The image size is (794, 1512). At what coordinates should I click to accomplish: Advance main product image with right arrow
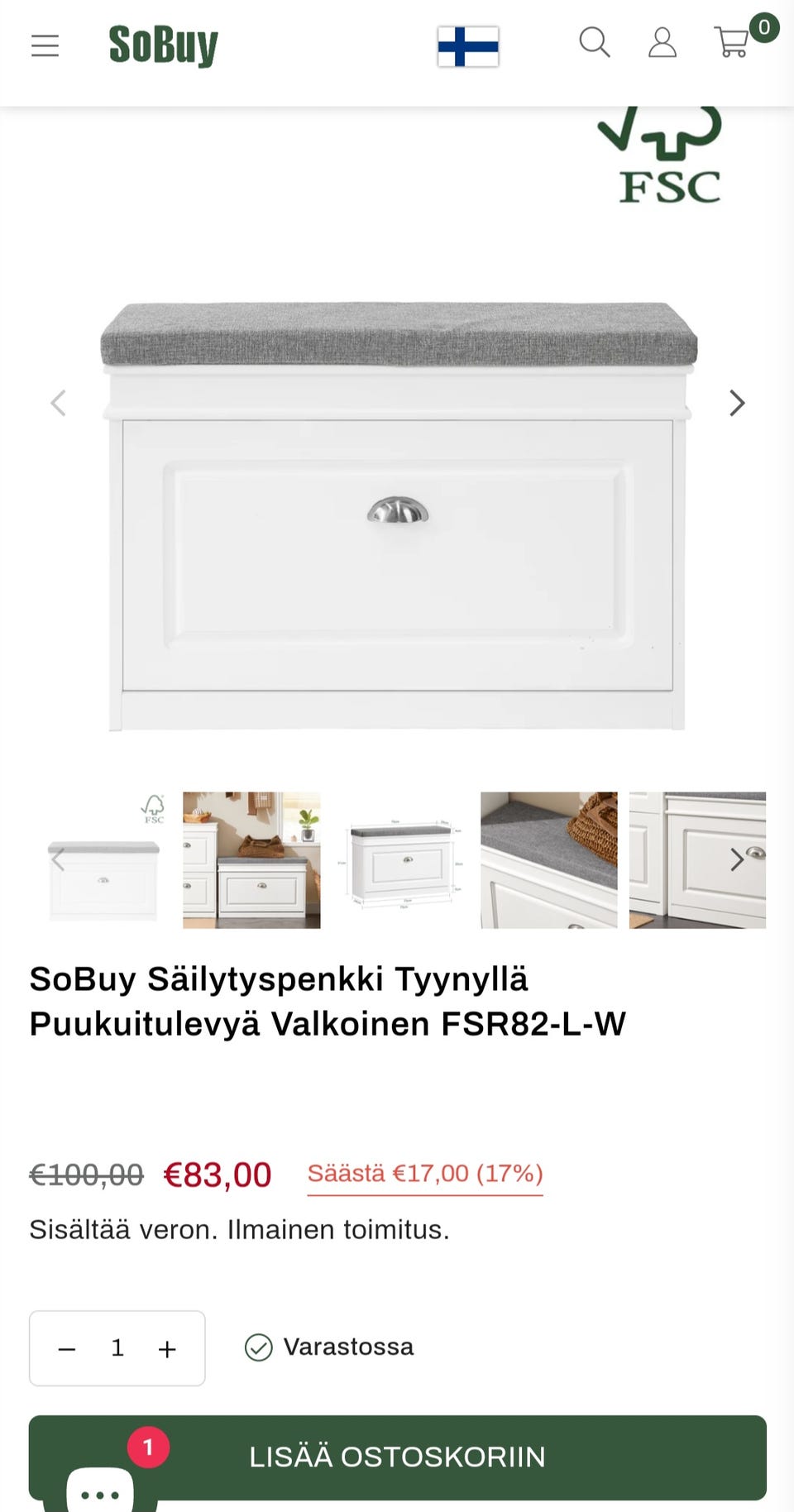point(735,403)
